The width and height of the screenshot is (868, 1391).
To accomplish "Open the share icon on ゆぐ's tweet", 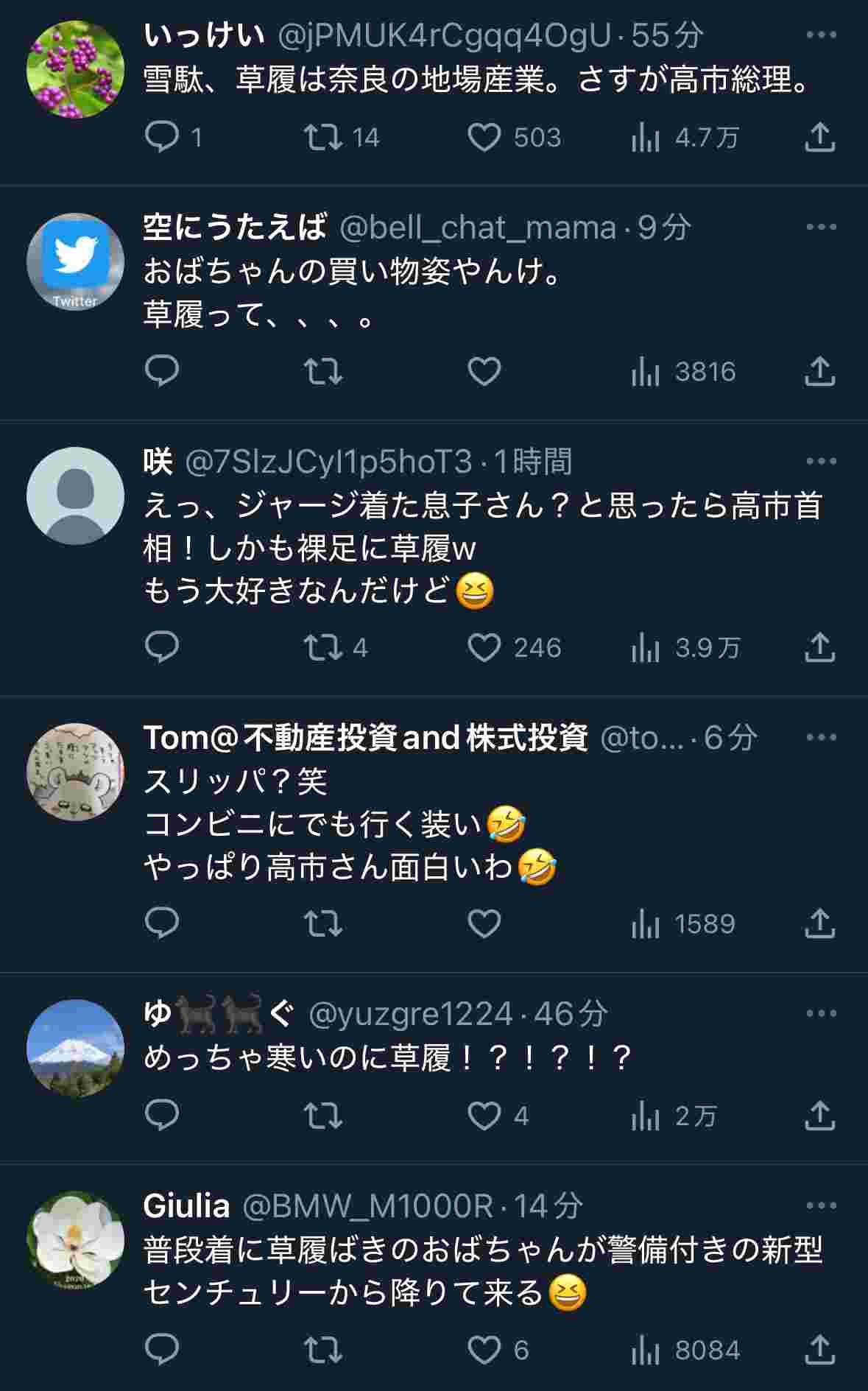I will pyautogui.click(x=819, y=1118).
